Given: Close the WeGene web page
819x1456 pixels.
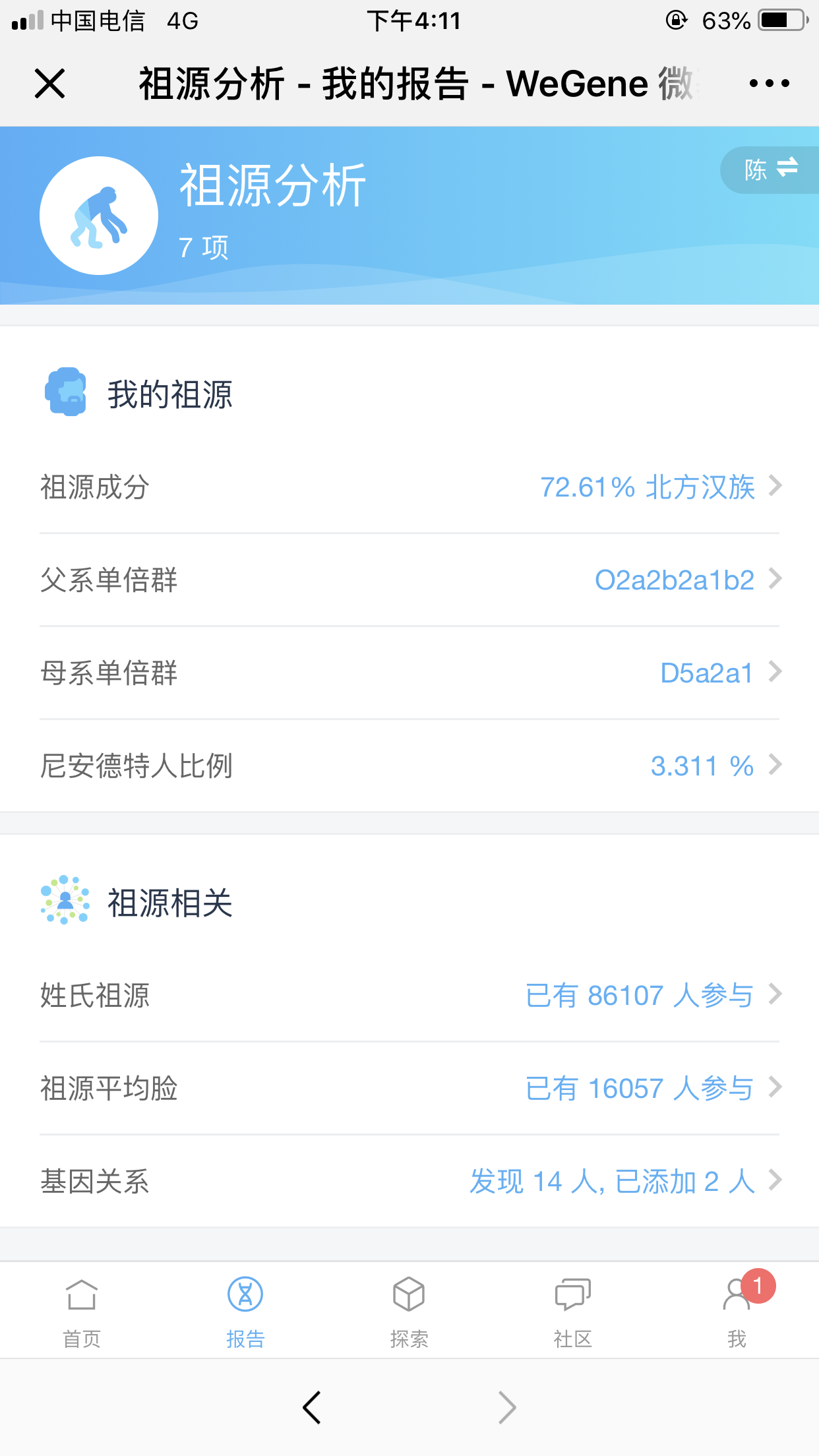Looking at the screenshot, I should click(x=49, y=84).
